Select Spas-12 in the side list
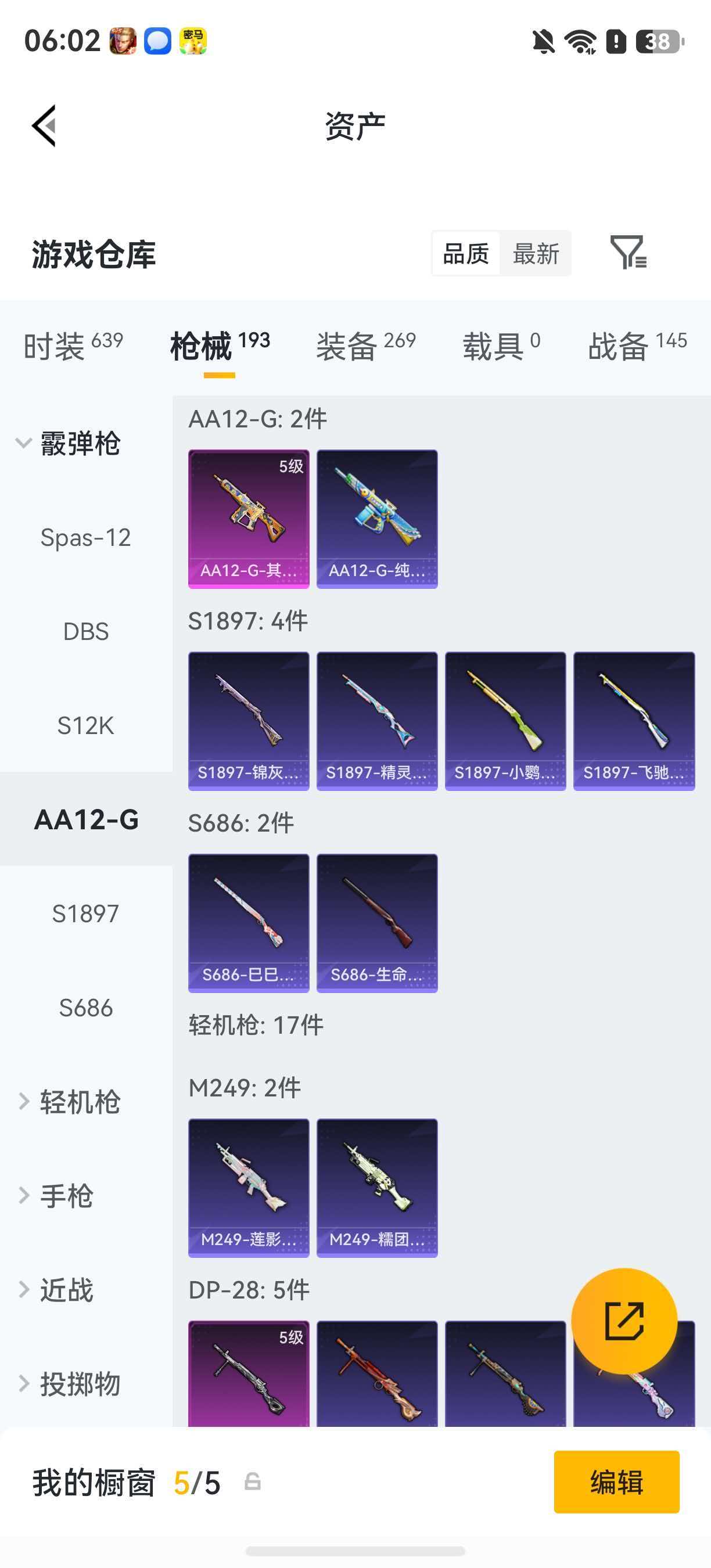This screenshot has height=1568, width=711. pos(86,538)
